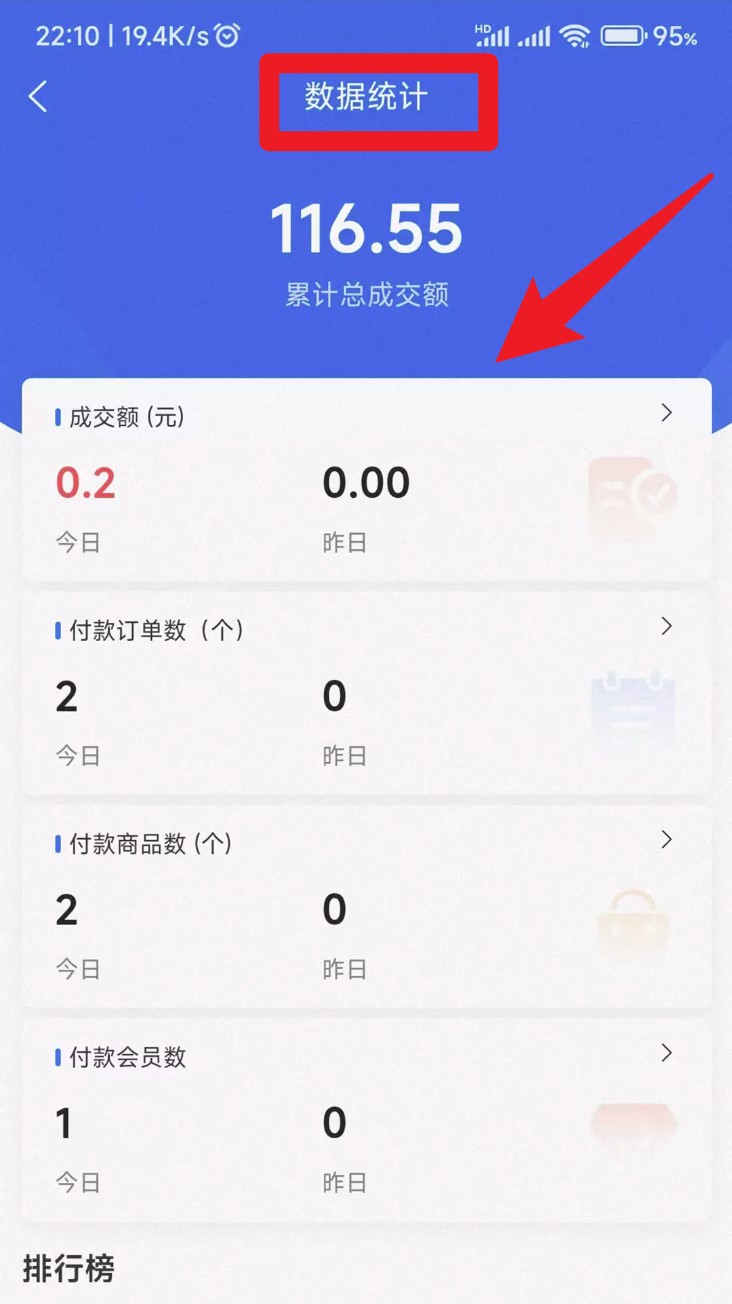
Task: Open the 成交额 (元) details card
Action: click(666, 413)
